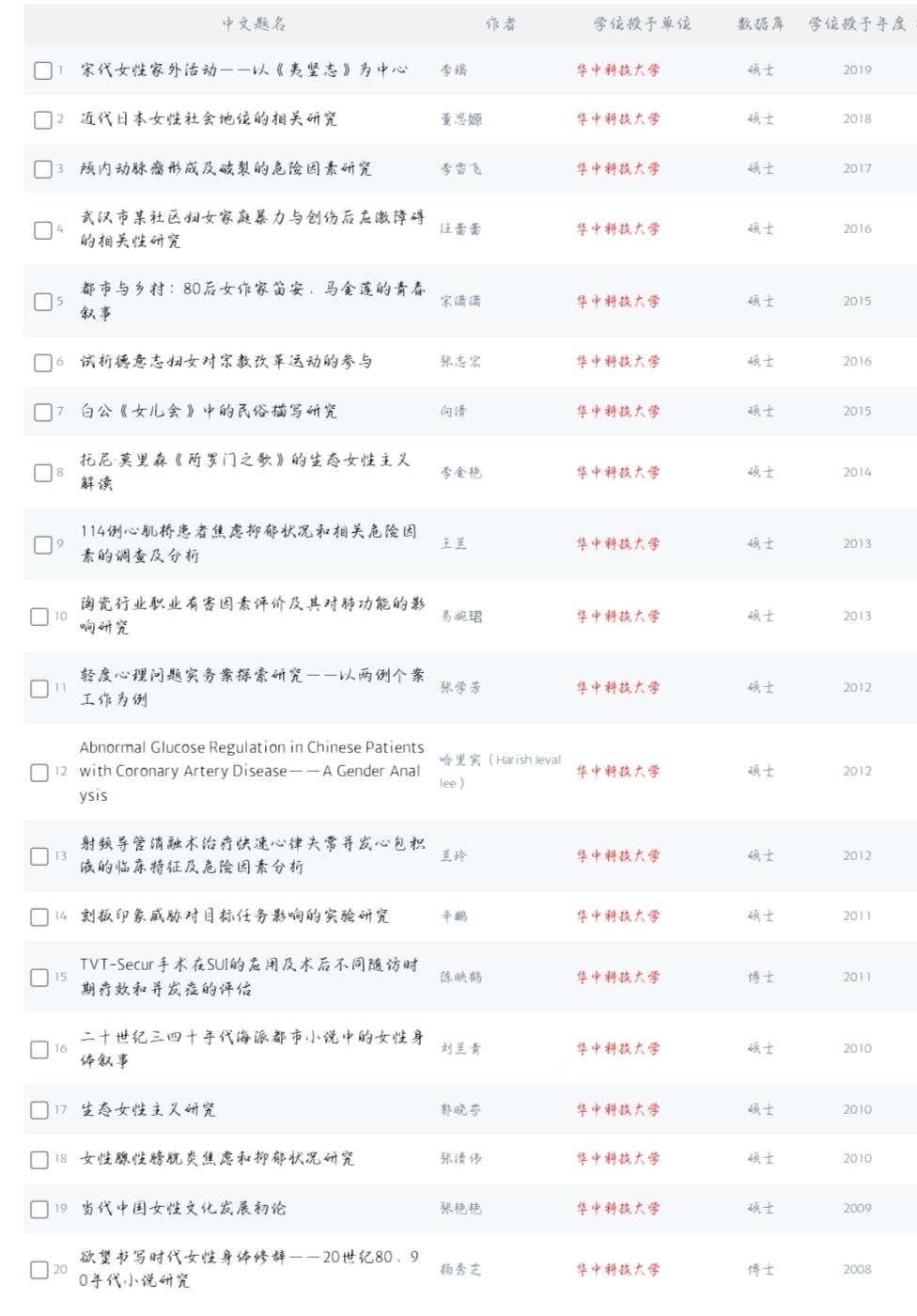Tap 华中科技大学 in the 轻度心理问题 row

coord(617,688)
